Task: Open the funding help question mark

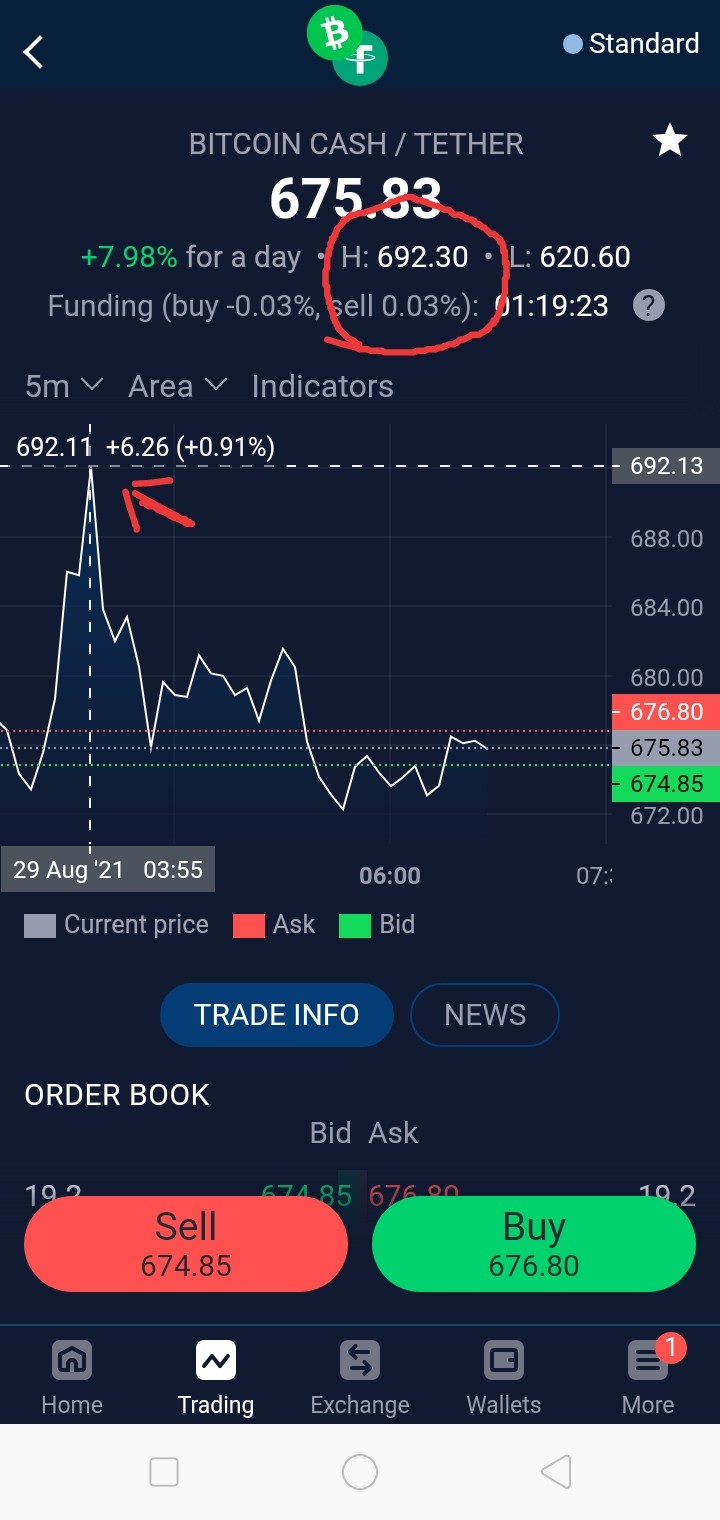Action: click(x=649, y=305)
